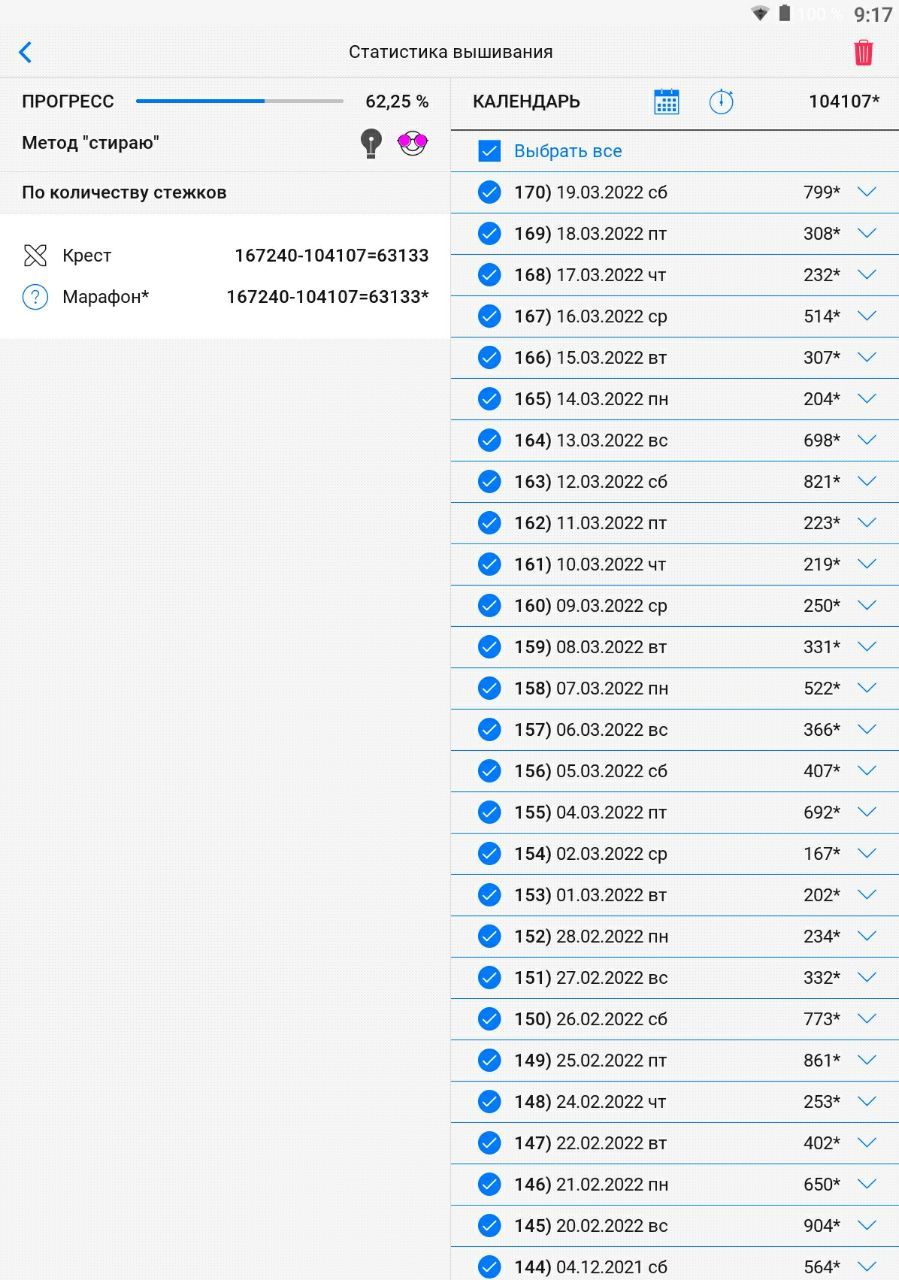Viewport: 899px width, 1280px height.
Task: Tap the light bulb hint icon
Action: (x=371, y=143)
